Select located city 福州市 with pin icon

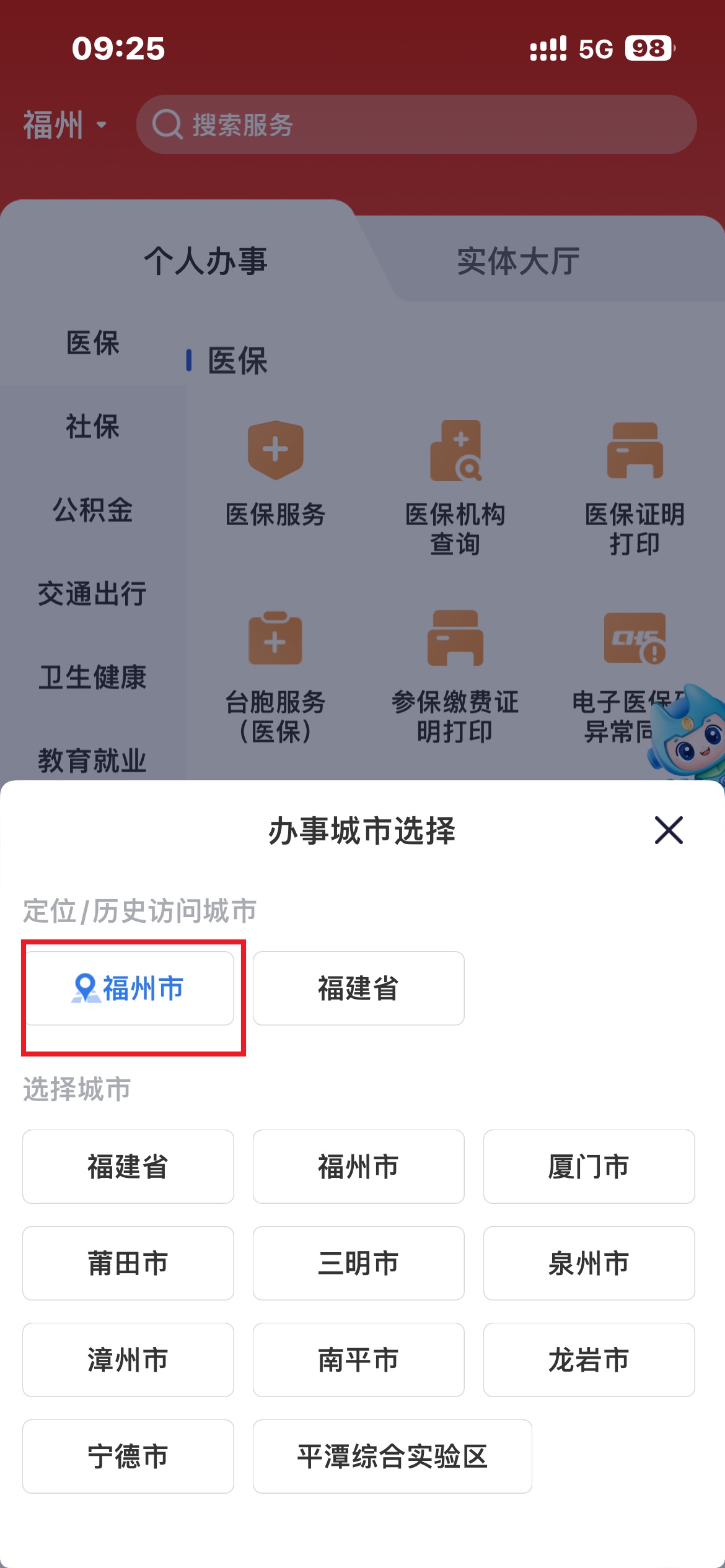coord(129,988)
